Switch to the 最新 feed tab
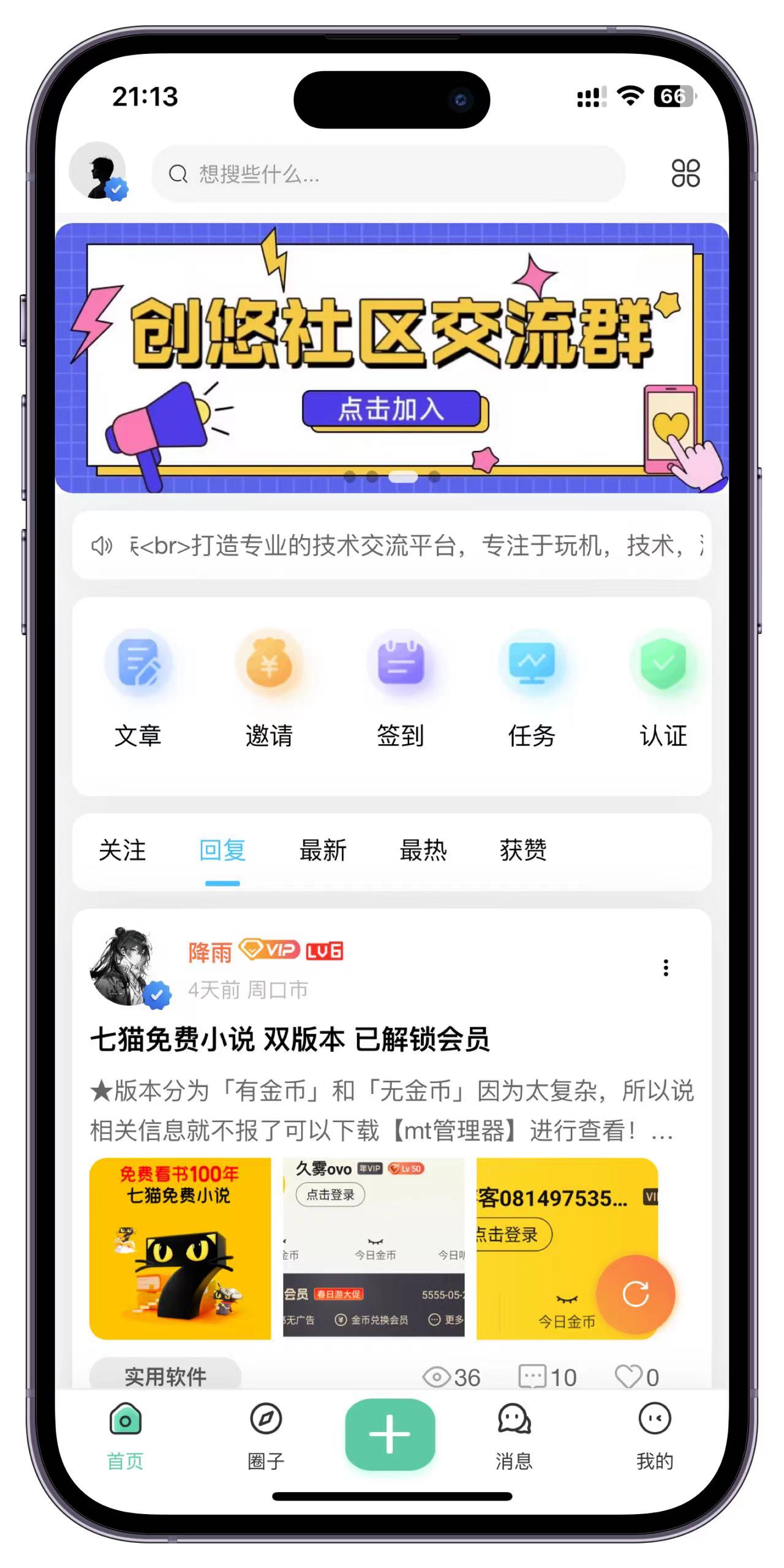Viewport: 784px width, 1568px height. tap(323, 851)
